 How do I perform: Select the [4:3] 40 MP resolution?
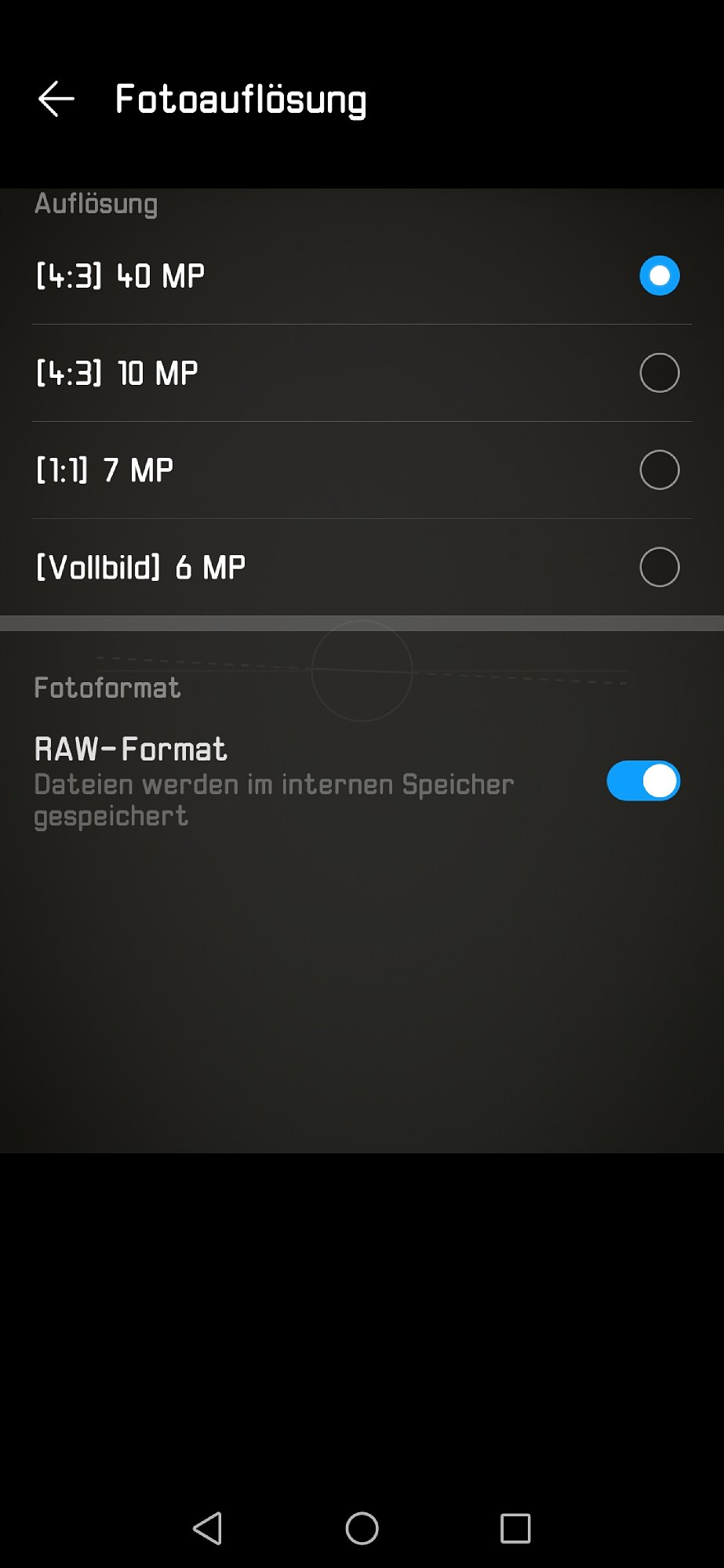click(x=659, y=276)
